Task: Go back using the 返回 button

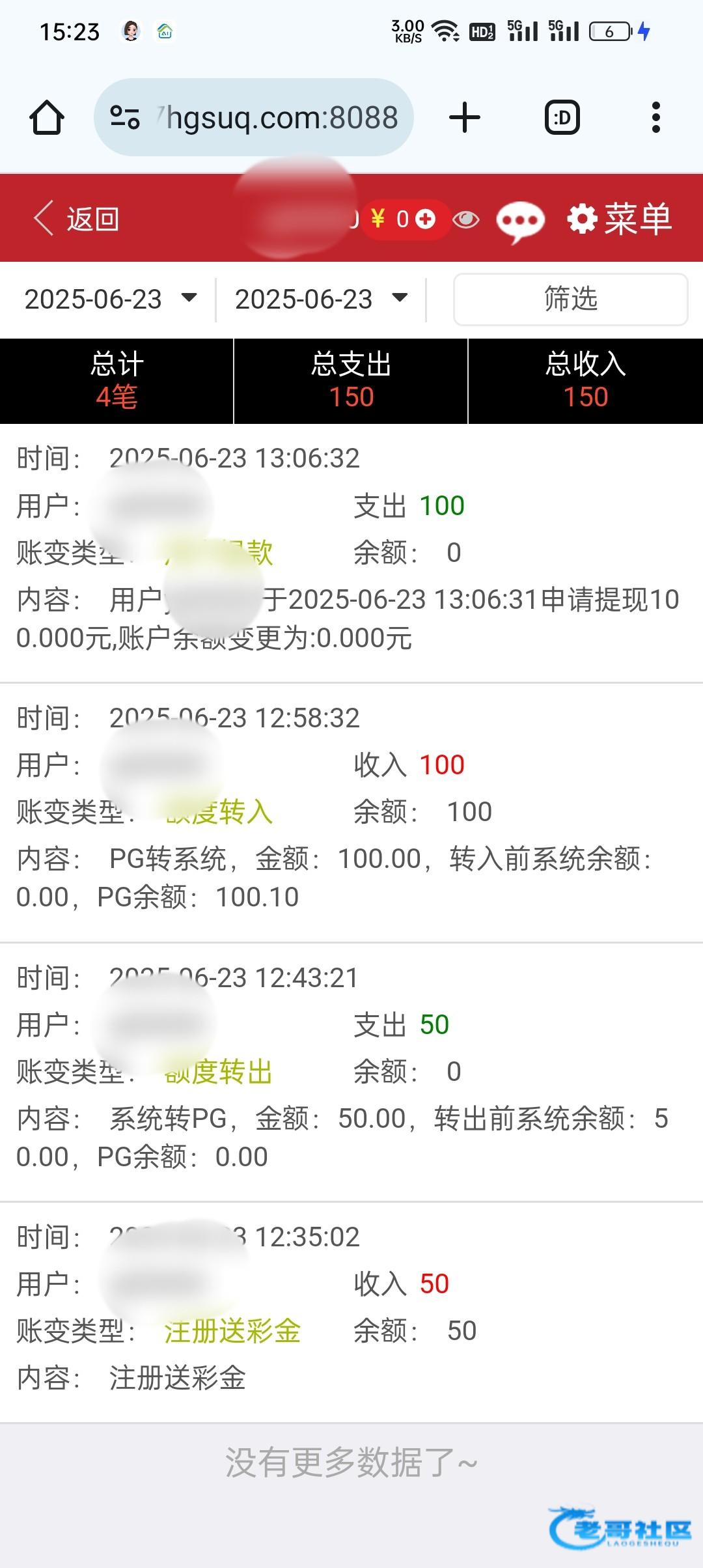Action: 77,219
